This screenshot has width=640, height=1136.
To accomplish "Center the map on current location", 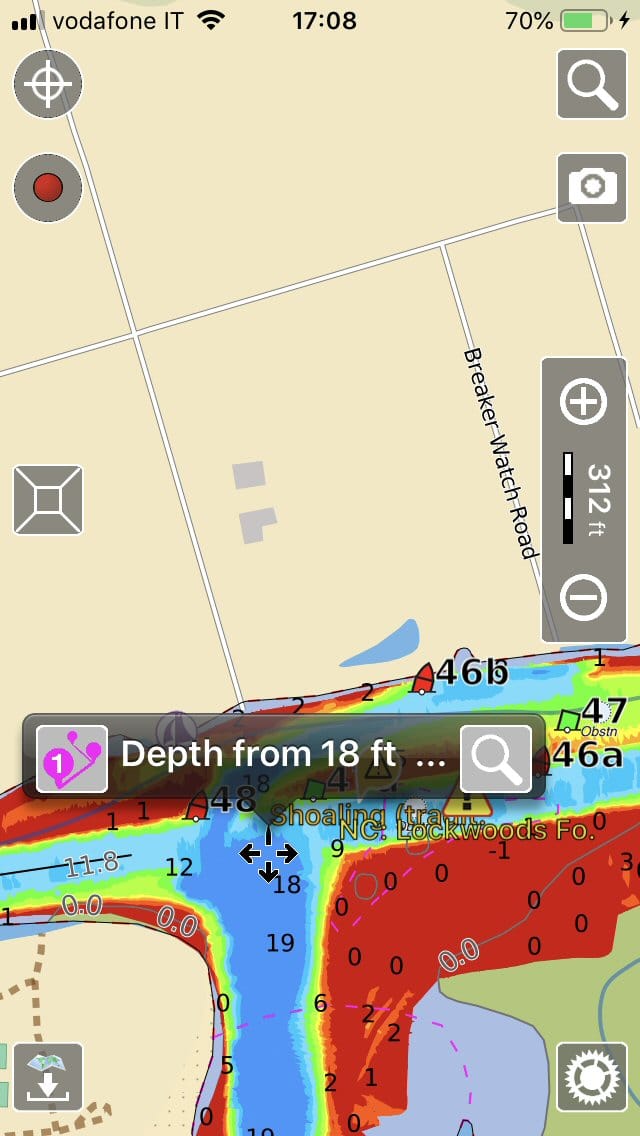I will coord(48,84).
